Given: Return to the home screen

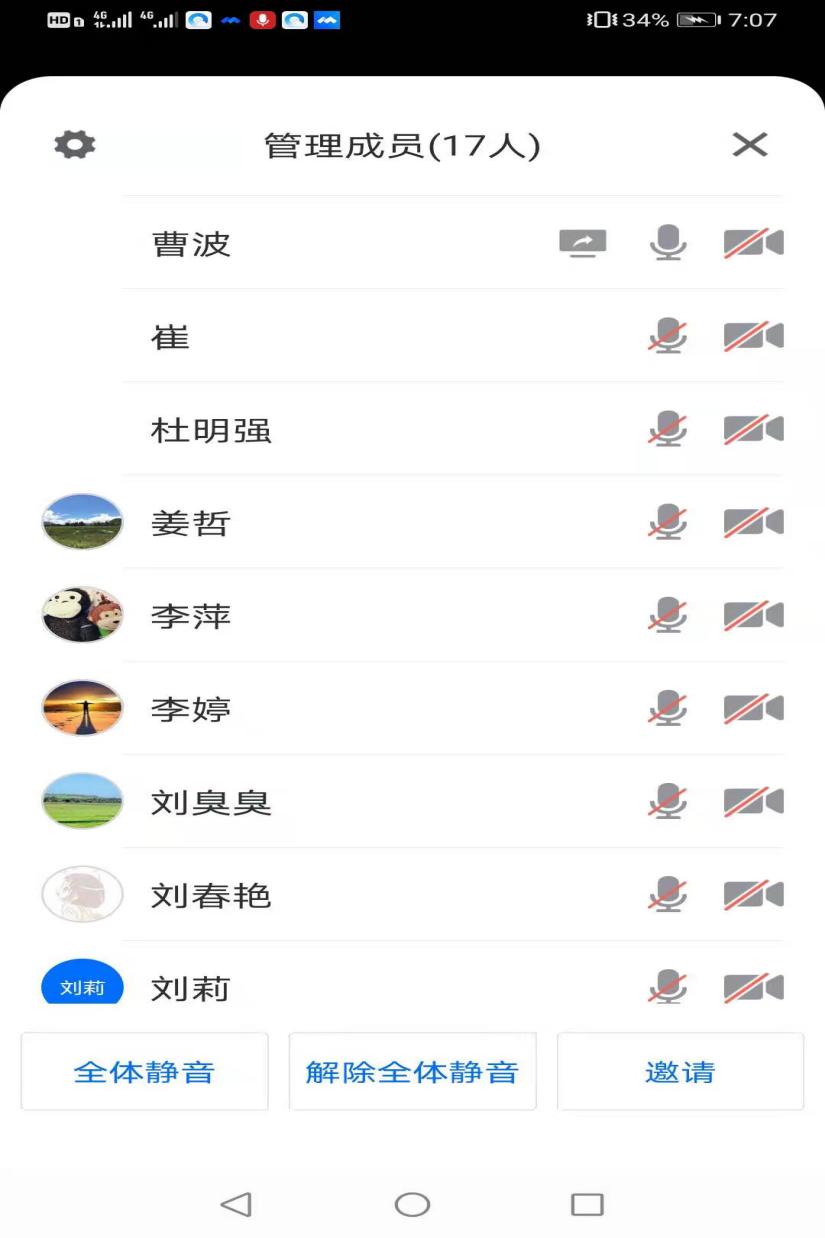Looking at the screenshot, I should pyautogui.click(x=412, y=1204).
